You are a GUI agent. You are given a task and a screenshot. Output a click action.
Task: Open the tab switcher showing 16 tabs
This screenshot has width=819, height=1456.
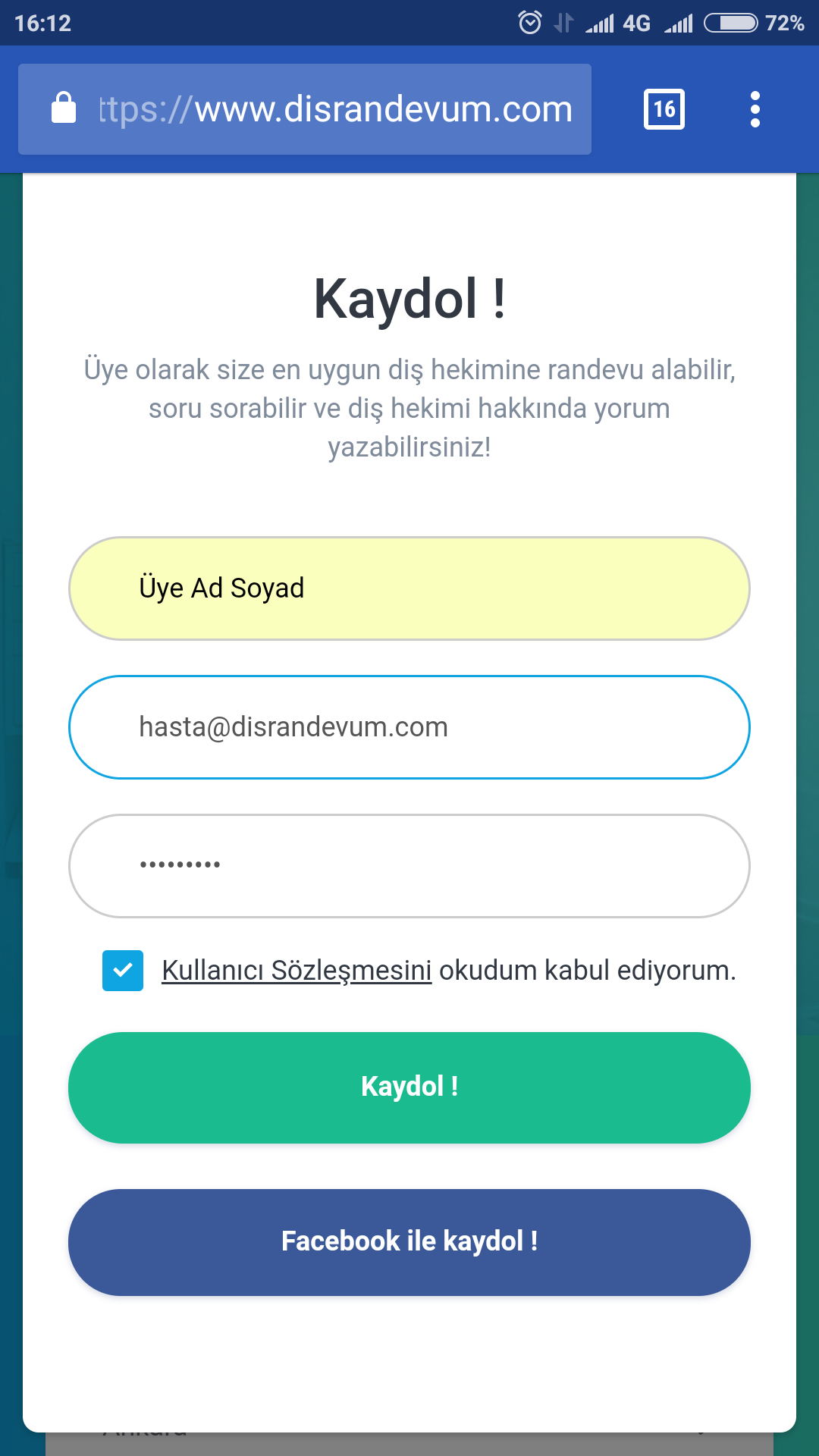[664, 109]
